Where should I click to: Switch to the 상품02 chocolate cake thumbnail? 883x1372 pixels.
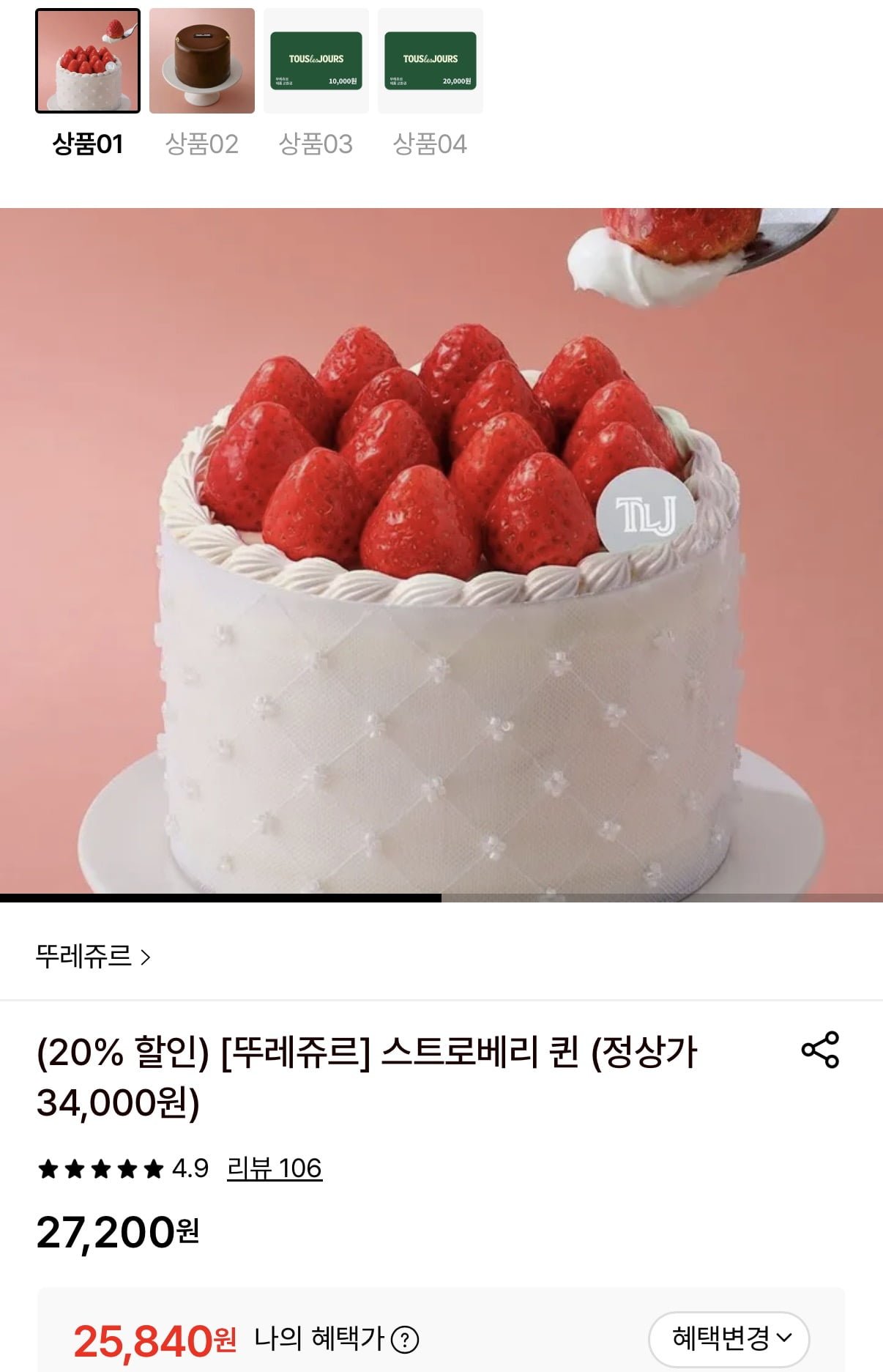(x=202, y=61)
